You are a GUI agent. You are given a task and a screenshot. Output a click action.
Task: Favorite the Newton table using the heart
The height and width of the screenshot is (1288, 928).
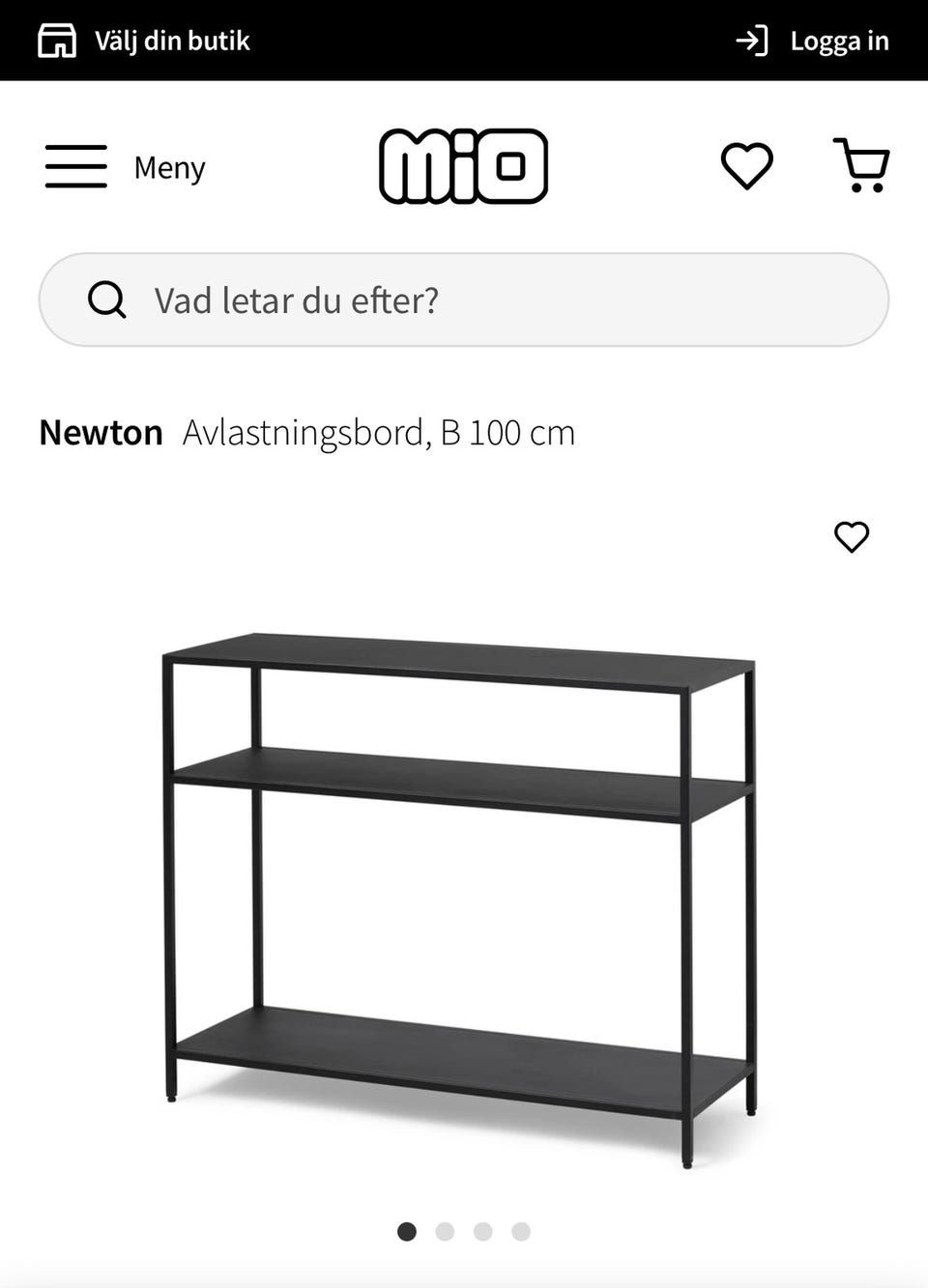coord(851,537)
